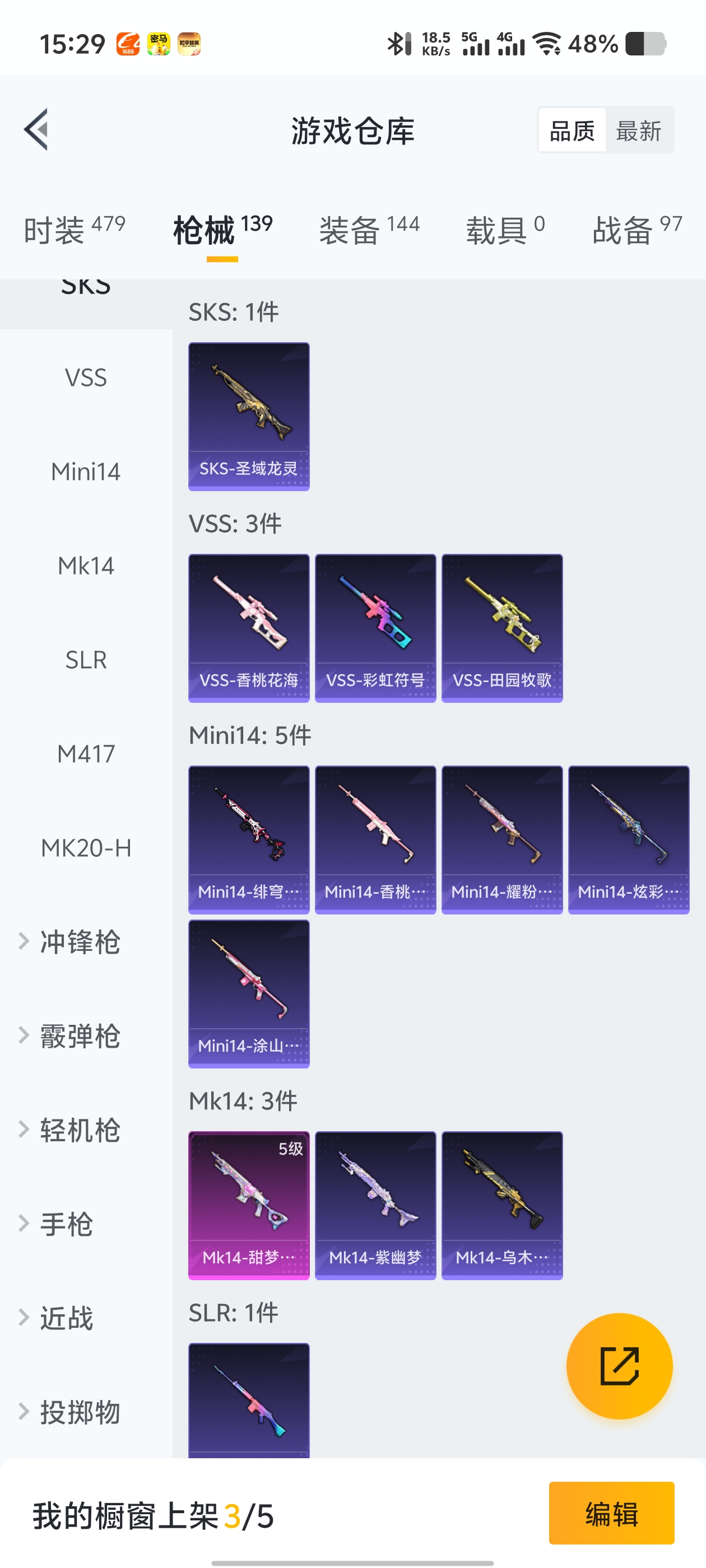Jump to VSS in sidebar
Viewport: 706px width, 1568px height.
(x=86, y=377)
